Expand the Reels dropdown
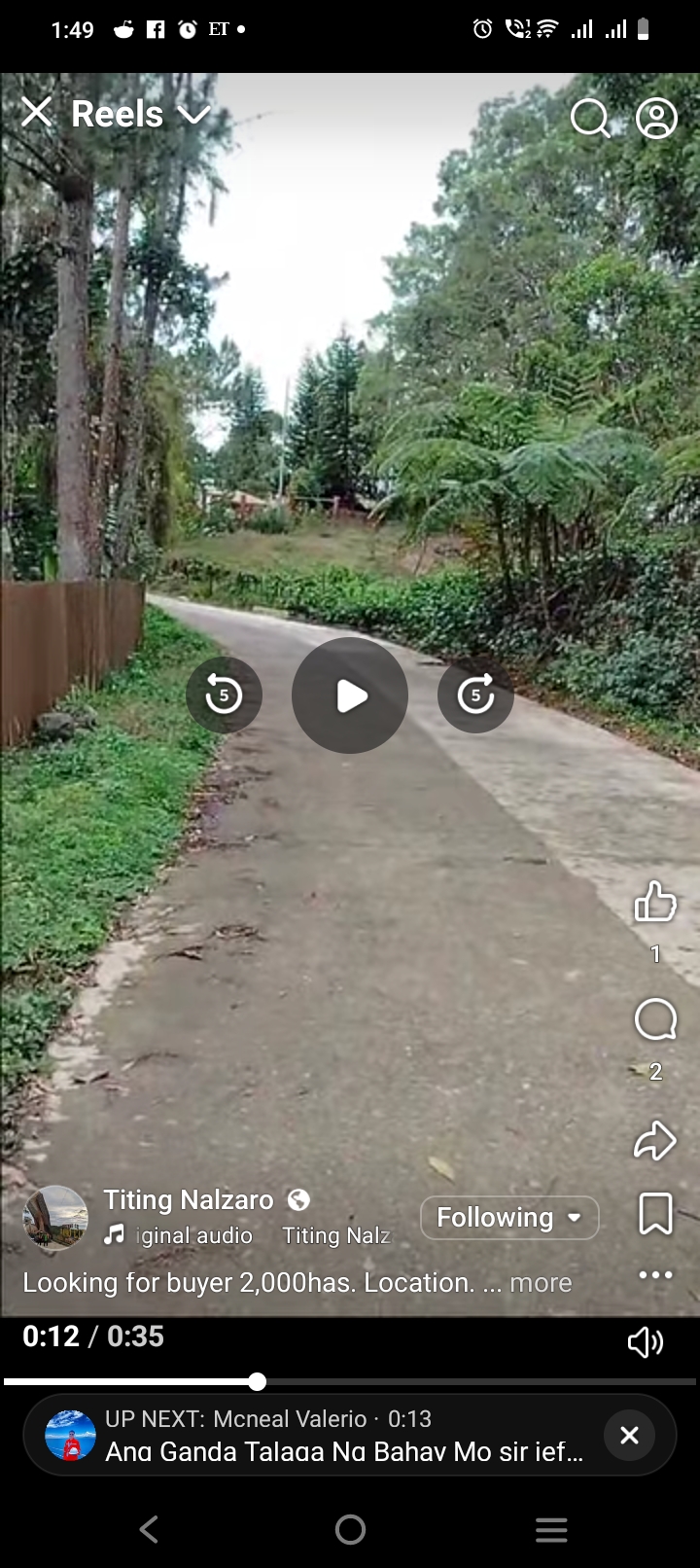700x1568 pixels. click(x=194, y=115)
